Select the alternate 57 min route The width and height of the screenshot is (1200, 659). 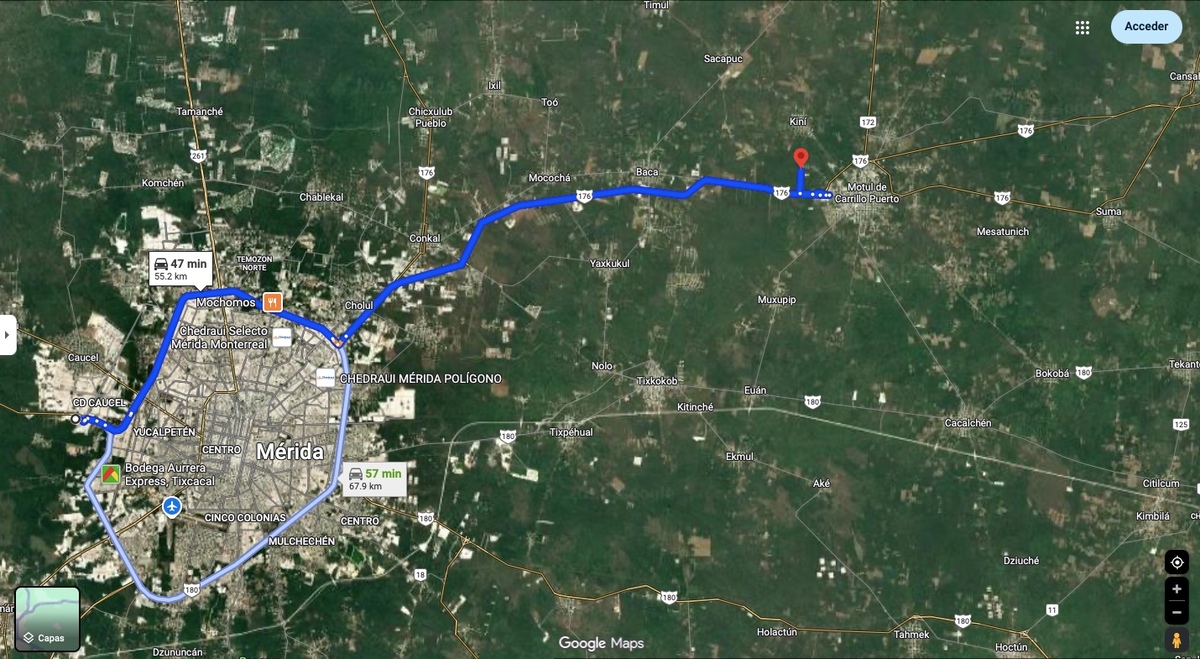click(375, 479)
